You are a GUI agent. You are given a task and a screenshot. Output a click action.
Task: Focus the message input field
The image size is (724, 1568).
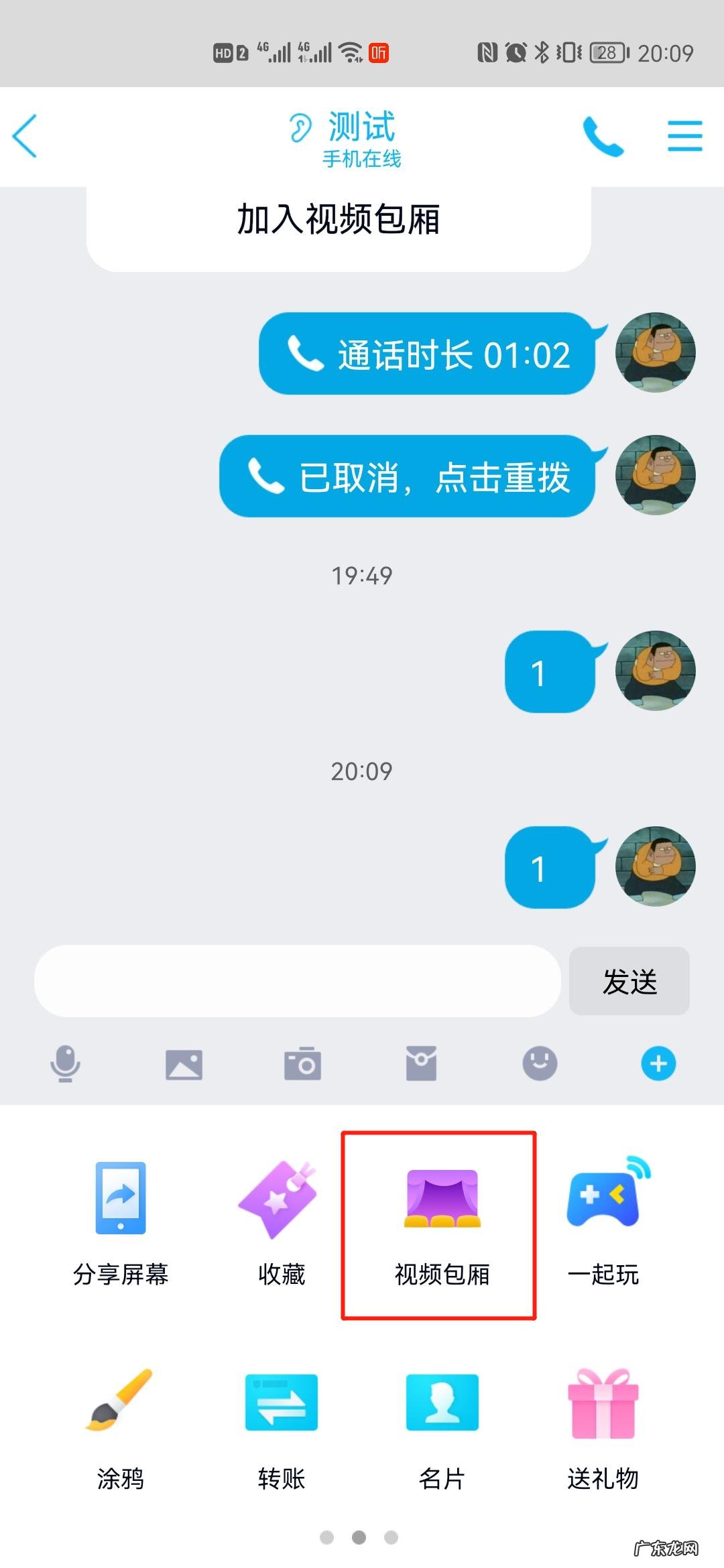pyautogui.click(x=297, y=980)
